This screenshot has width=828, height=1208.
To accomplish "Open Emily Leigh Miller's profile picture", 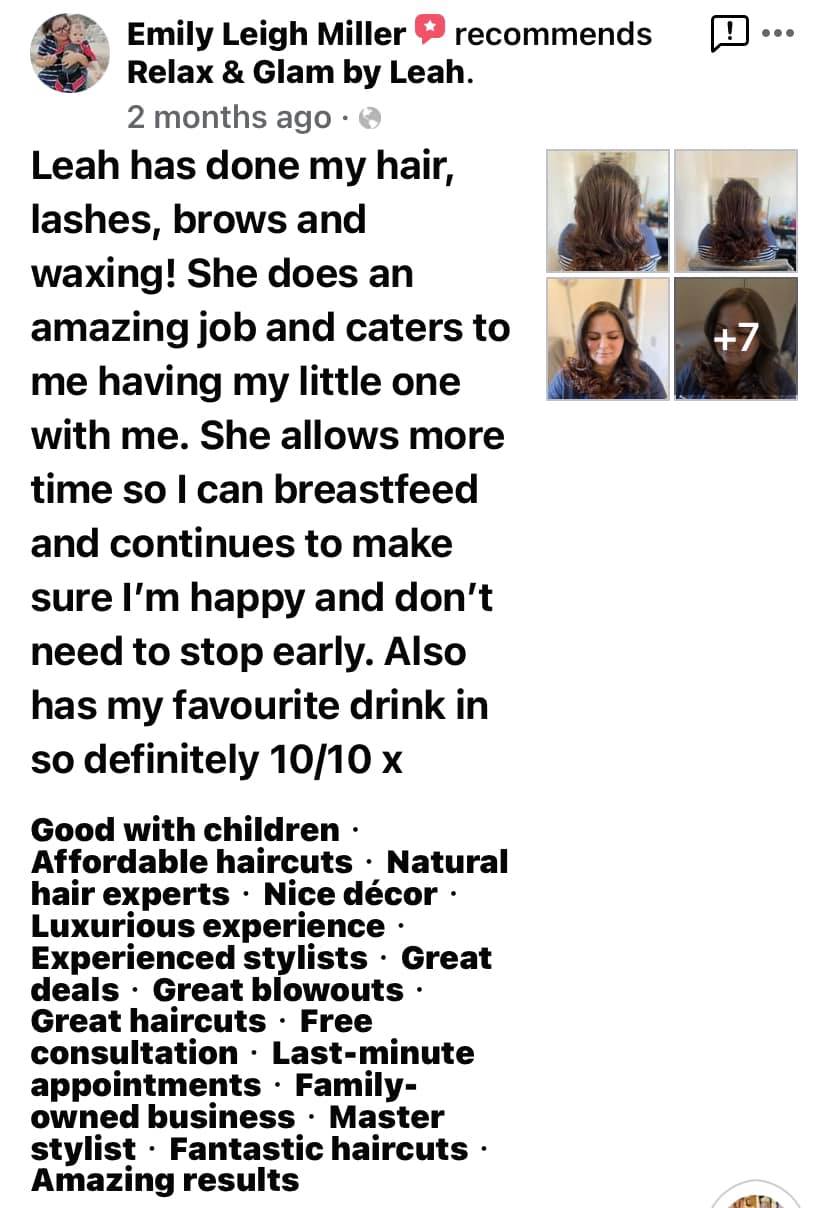I will 70,53.
